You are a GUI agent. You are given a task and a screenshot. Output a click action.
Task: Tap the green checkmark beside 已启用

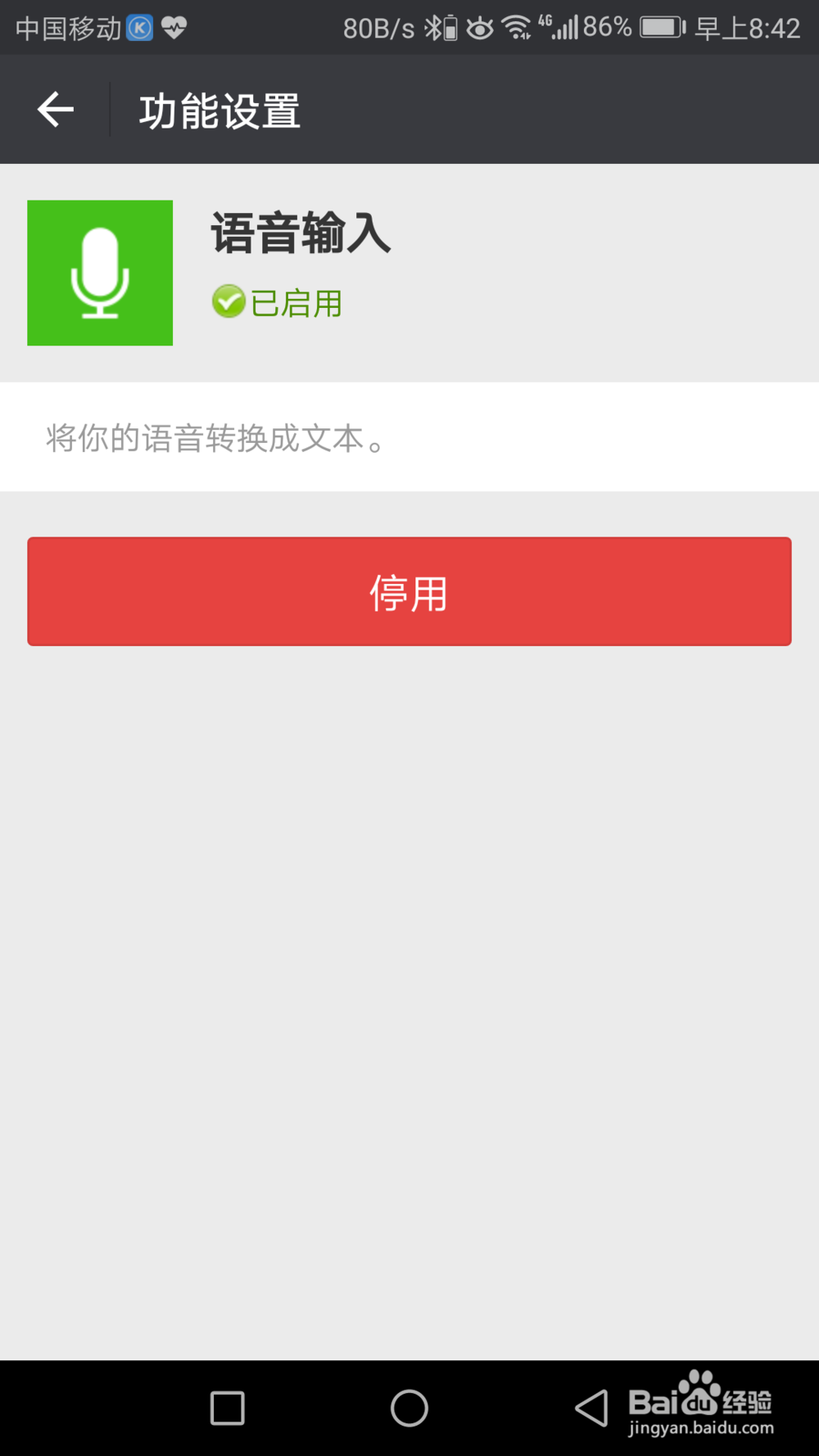227,302
